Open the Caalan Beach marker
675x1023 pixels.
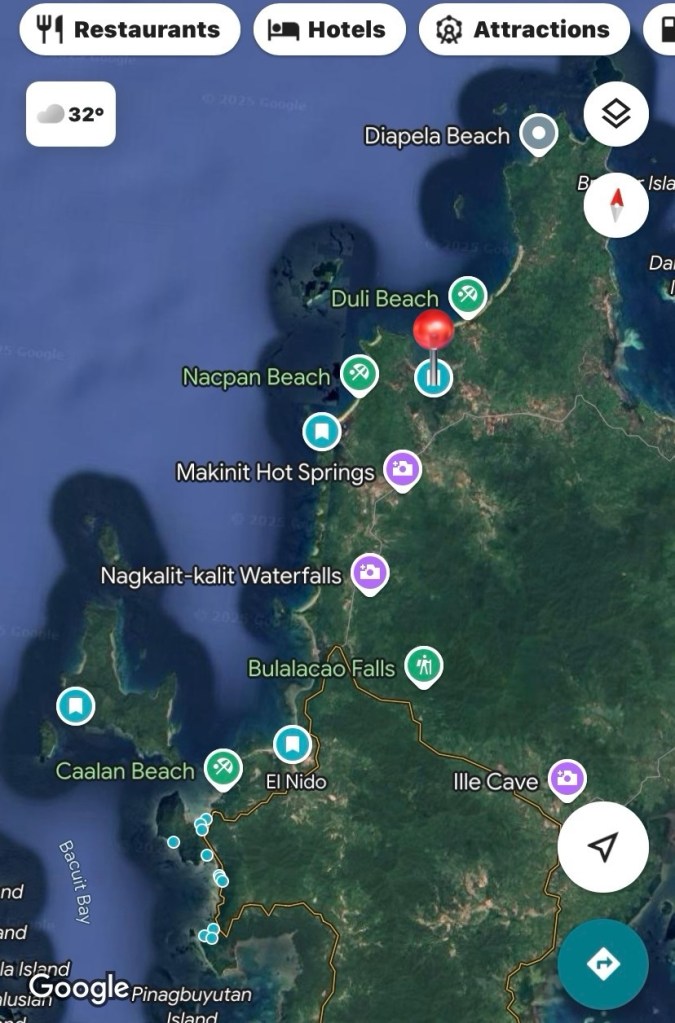tap(223, 768)
